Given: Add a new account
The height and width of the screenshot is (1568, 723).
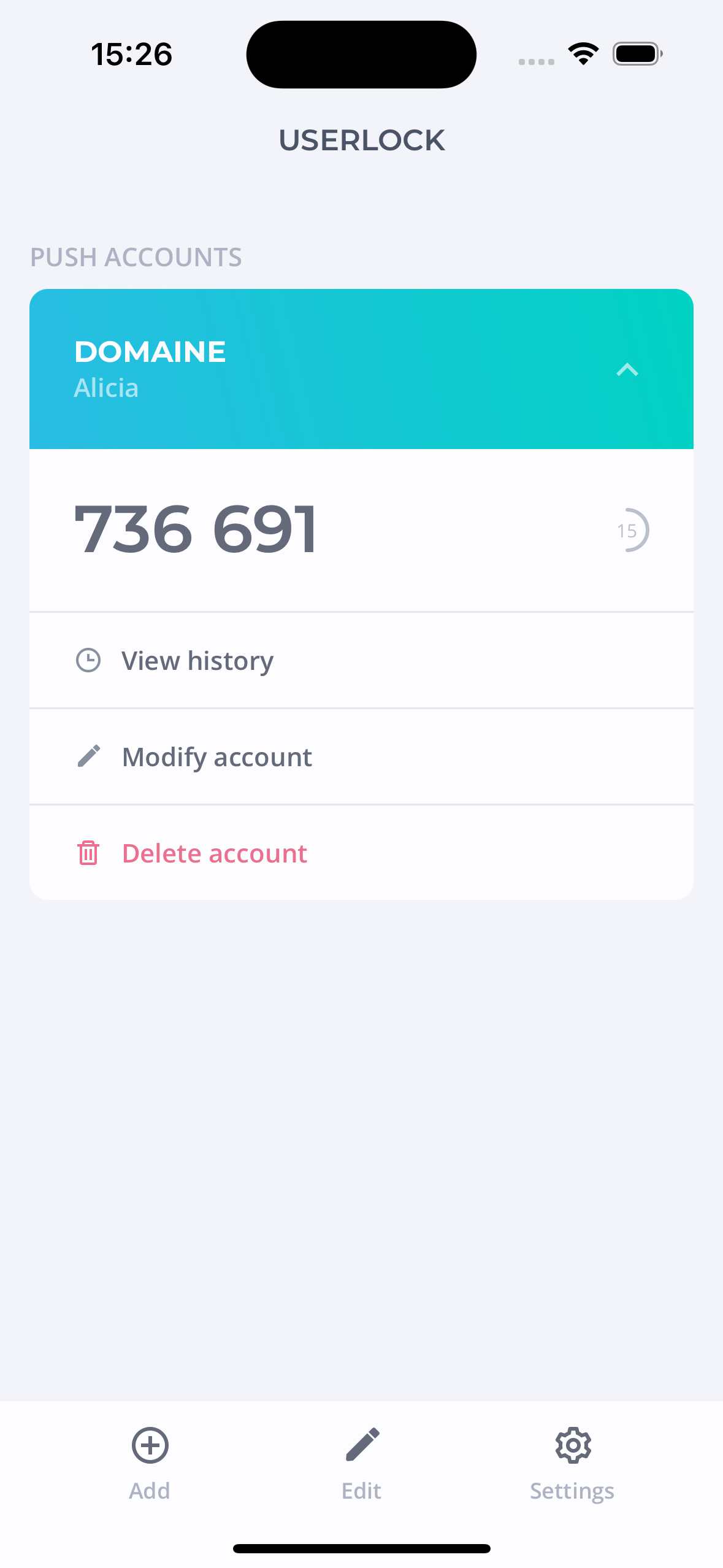Looking at the screenshot, I should [x=150, y=1462].
